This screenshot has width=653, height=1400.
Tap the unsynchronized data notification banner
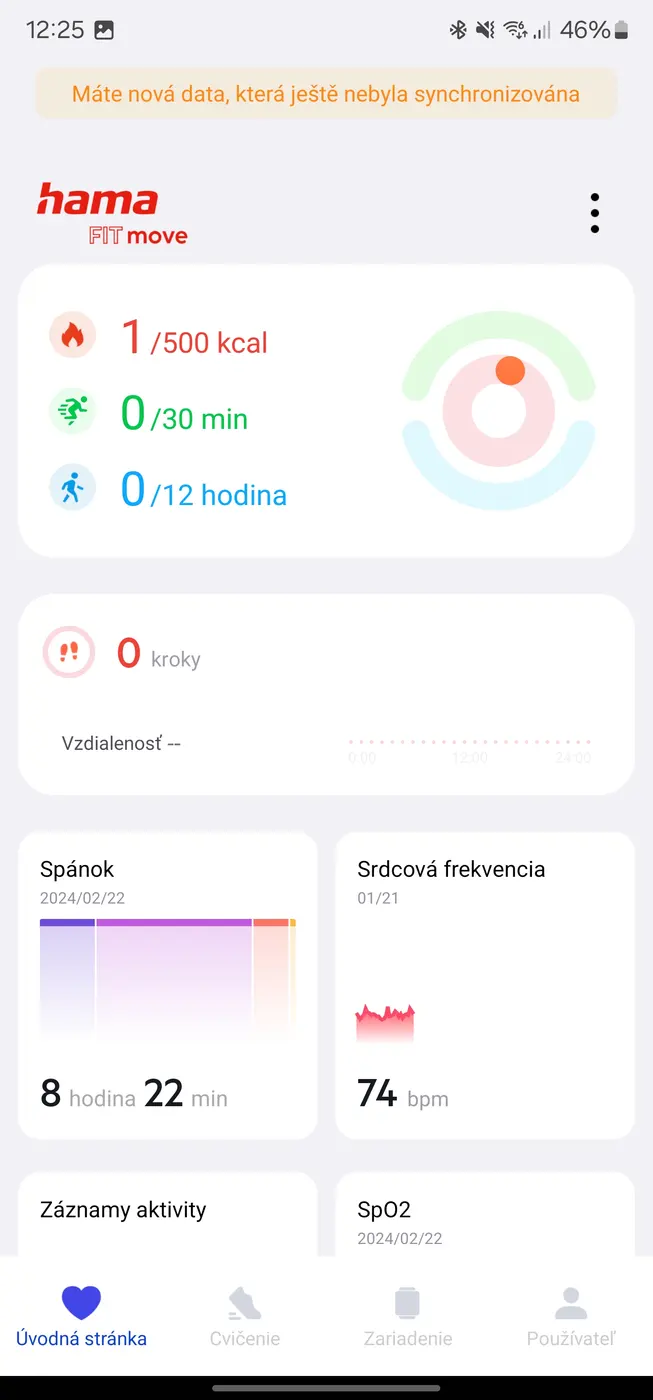coord(326,95)
